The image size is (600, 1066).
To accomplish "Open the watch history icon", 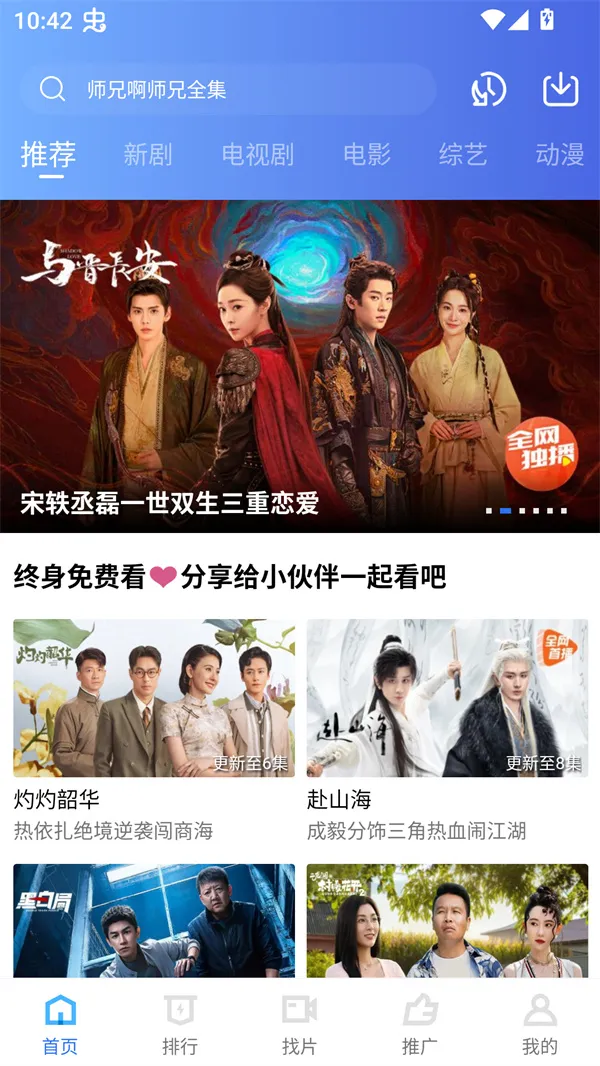I will pyautogui.click(x=489, y=90).
